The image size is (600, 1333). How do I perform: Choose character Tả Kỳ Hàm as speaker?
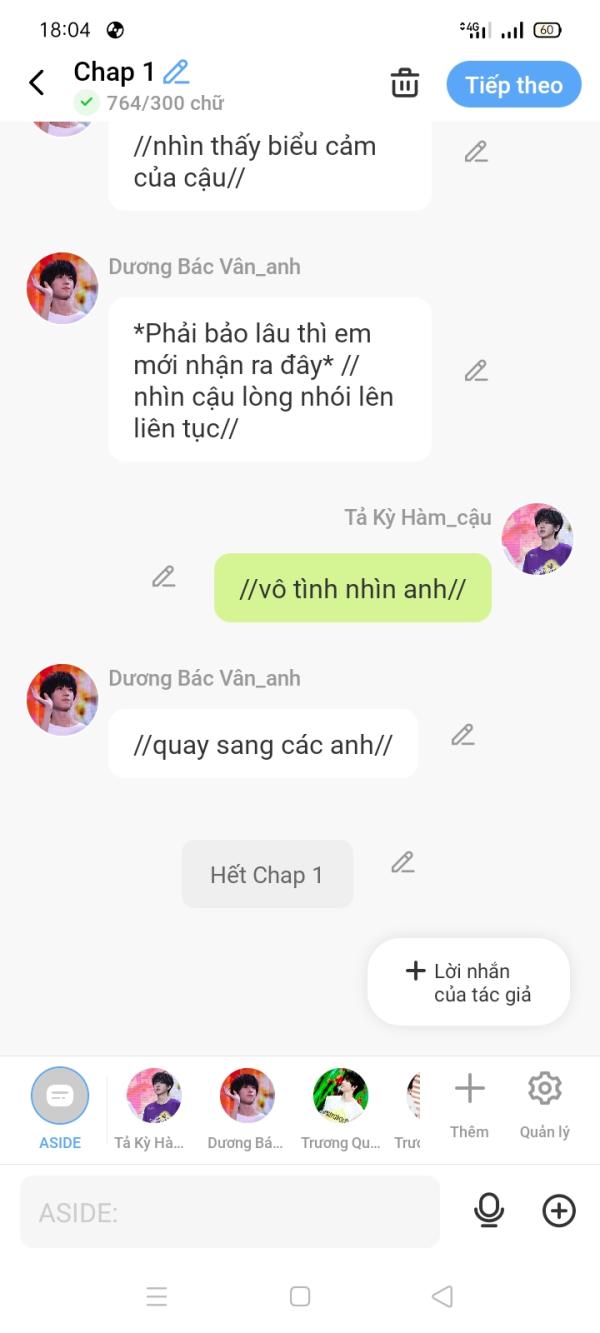click(153, 1107)
